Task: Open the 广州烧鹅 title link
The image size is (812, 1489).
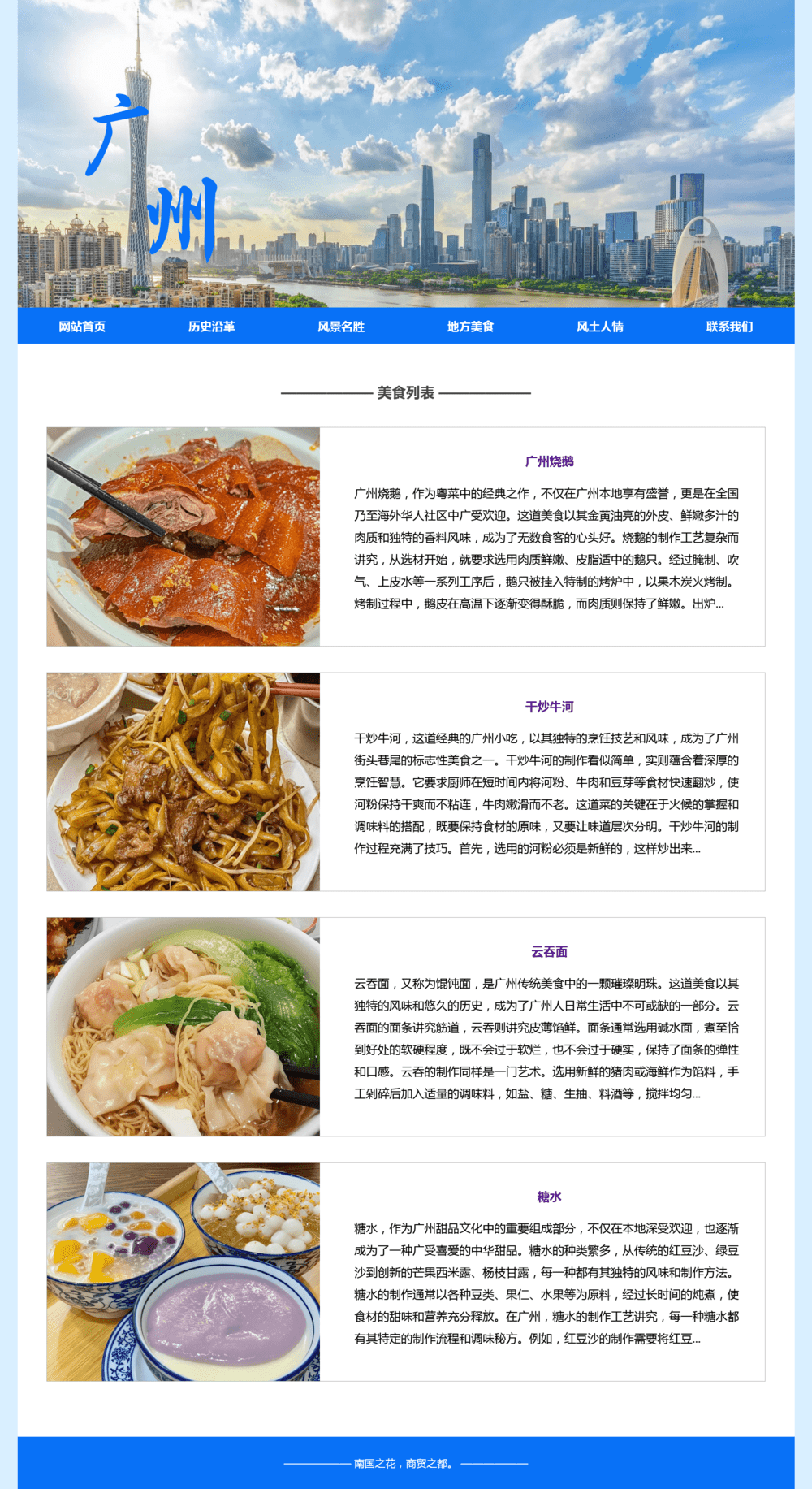Action: [x=549, y=461]
